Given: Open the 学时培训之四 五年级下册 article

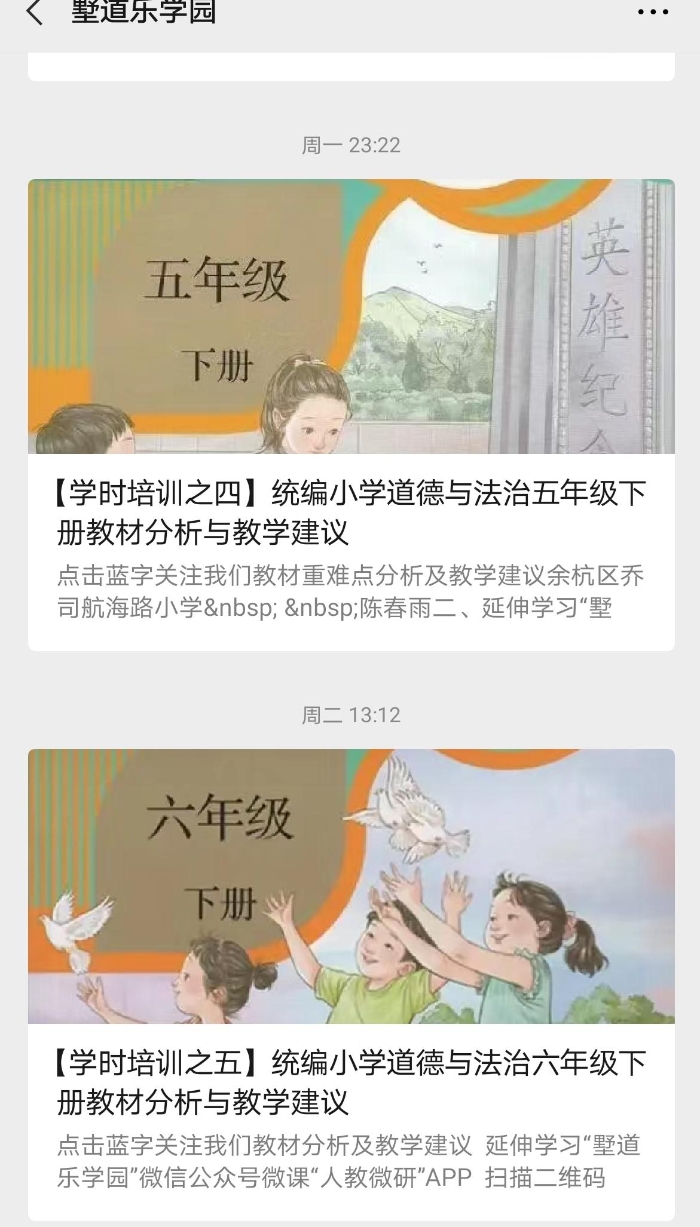Looking at the screenshot, I should pyautogui.click(x=351, y=512).
